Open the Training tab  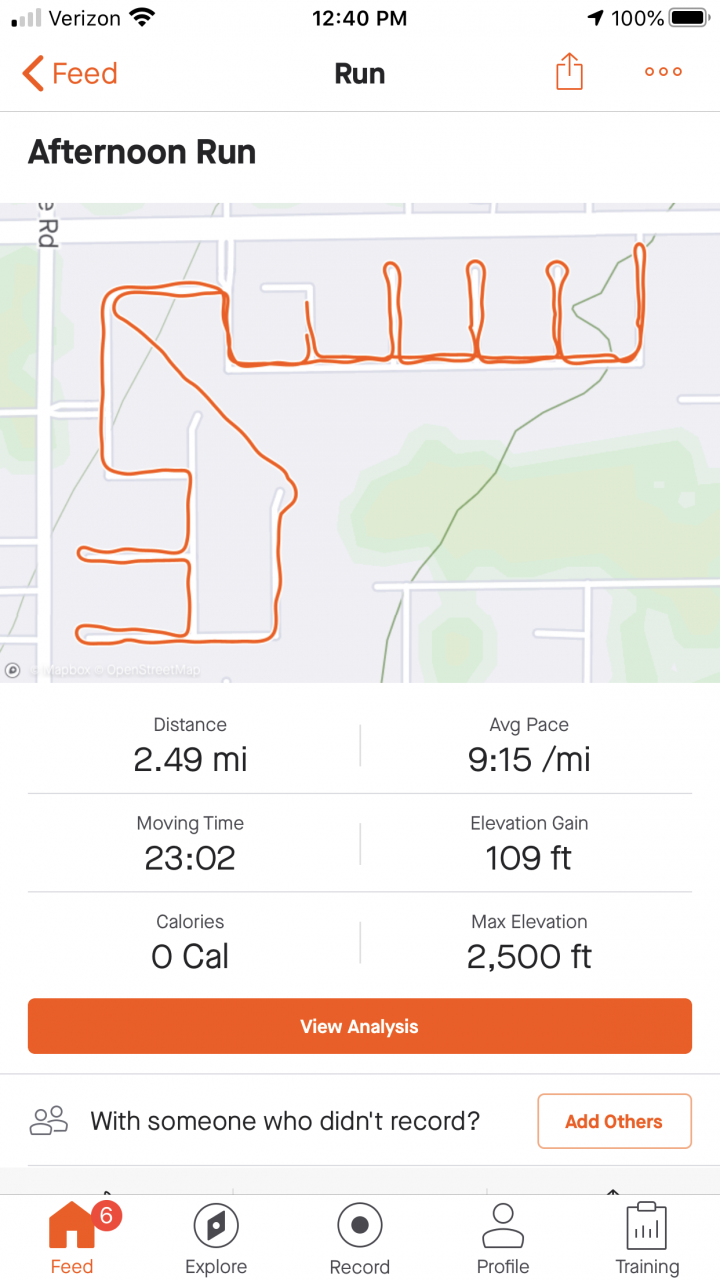(x=647, y=1239)
